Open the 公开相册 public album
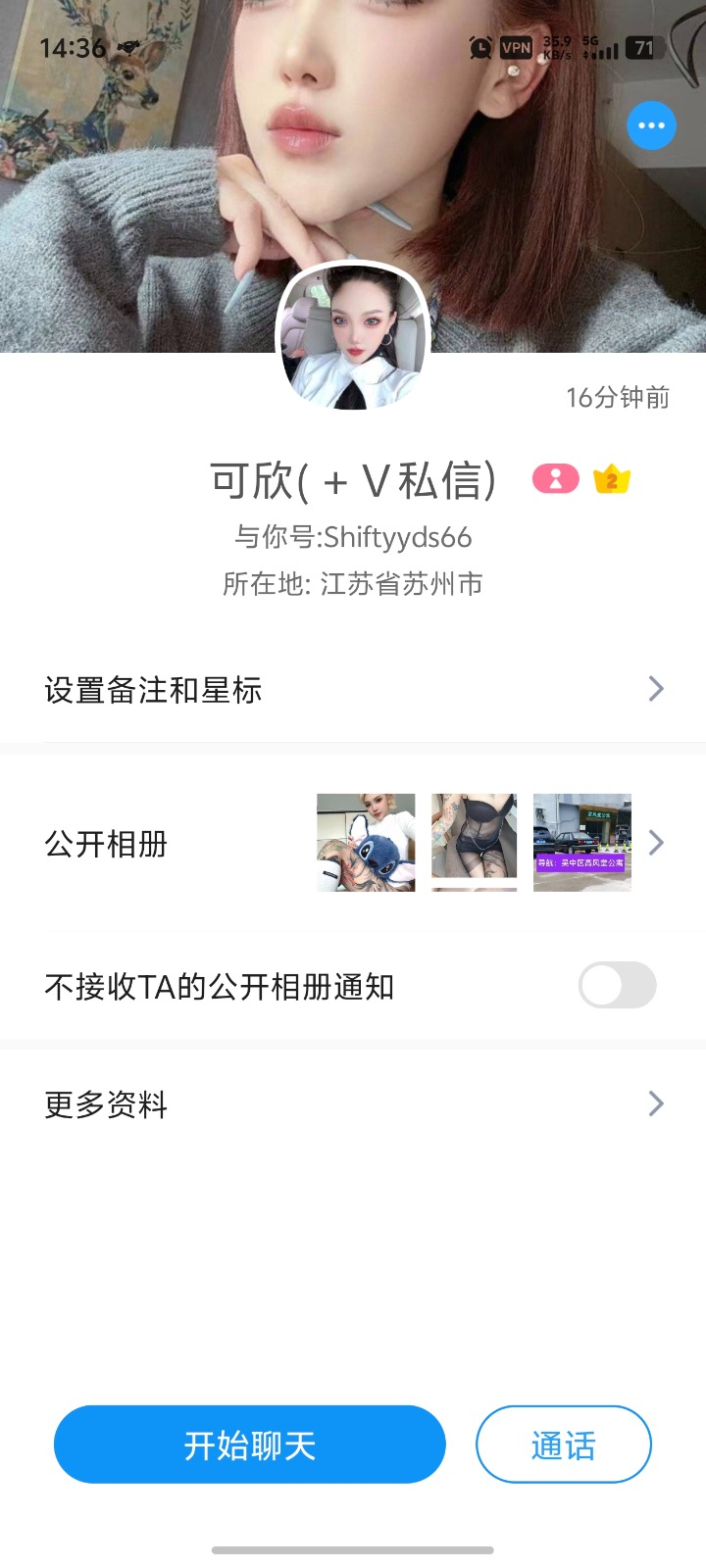This screenshot has width=706, height=1568. (353, 843)
